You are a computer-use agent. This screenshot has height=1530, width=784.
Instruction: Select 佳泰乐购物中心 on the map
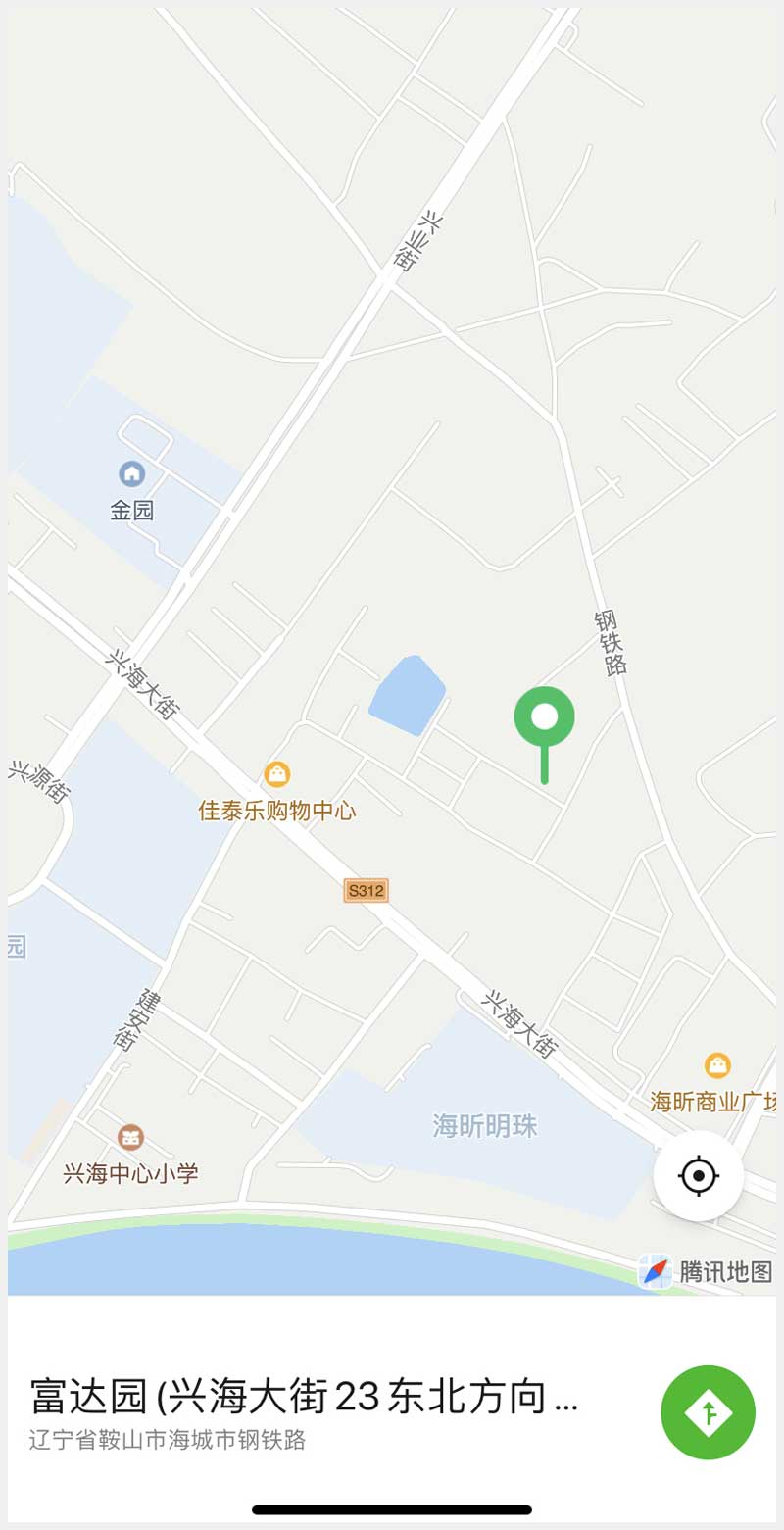278,774
